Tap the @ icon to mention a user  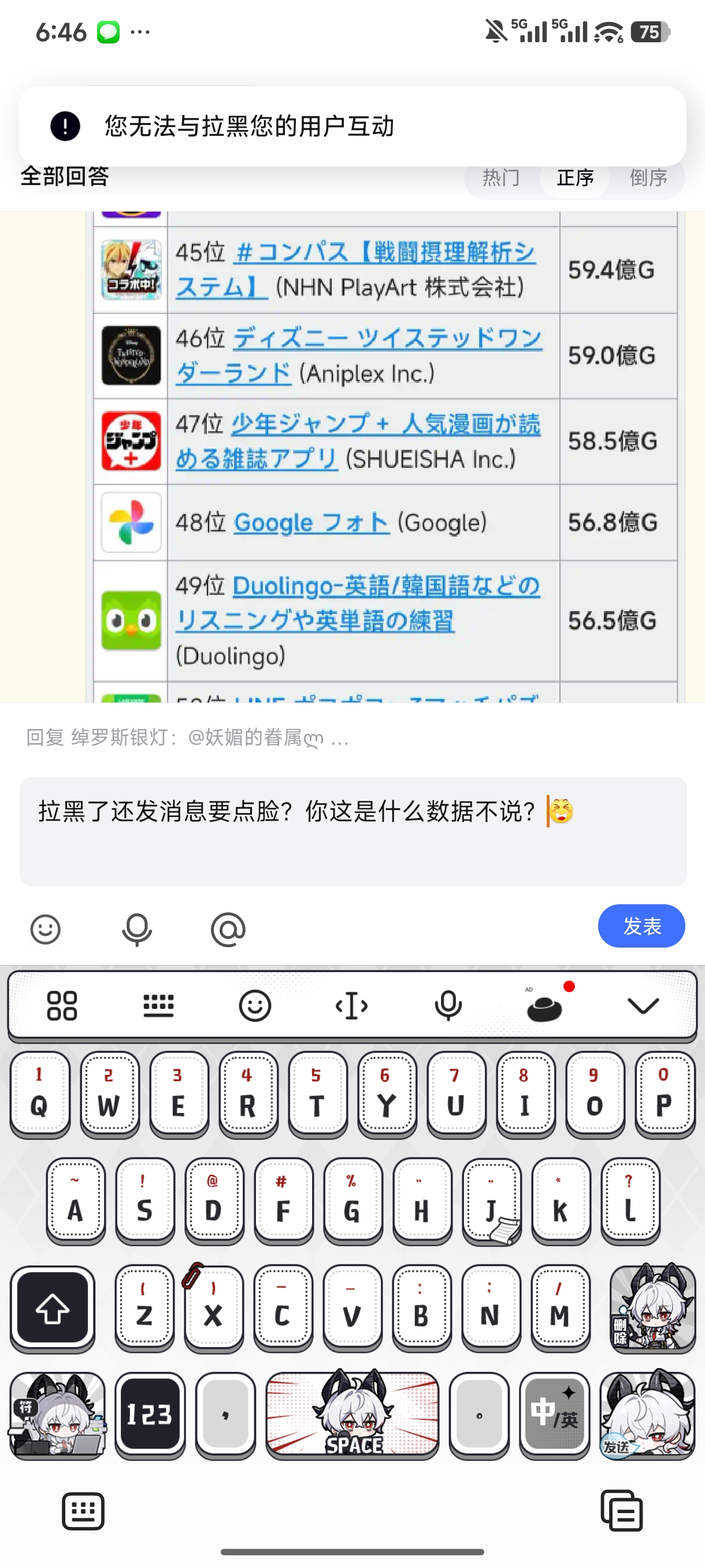click(228, 930)
